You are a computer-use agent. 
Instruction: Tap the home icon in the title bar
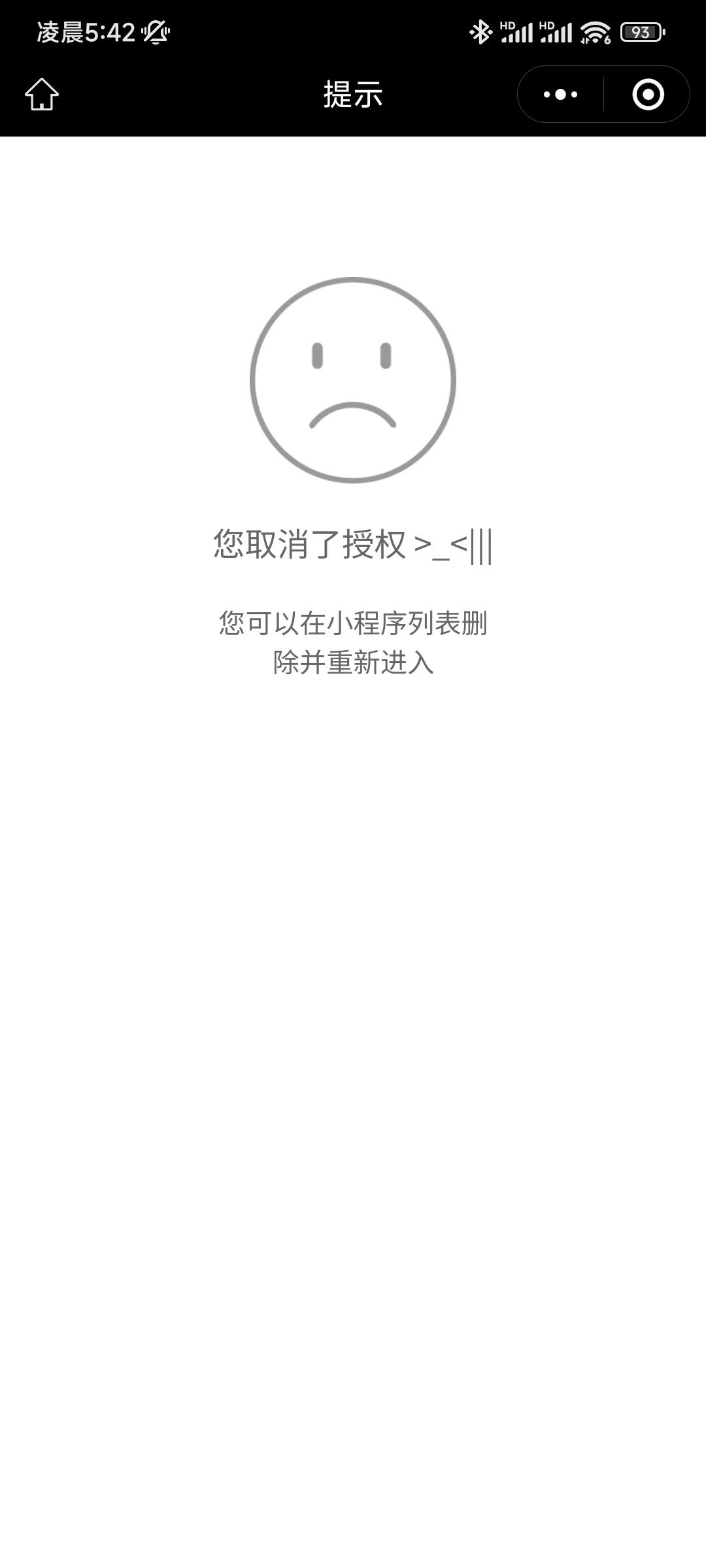pyautogui.click(x=42, y=95)
